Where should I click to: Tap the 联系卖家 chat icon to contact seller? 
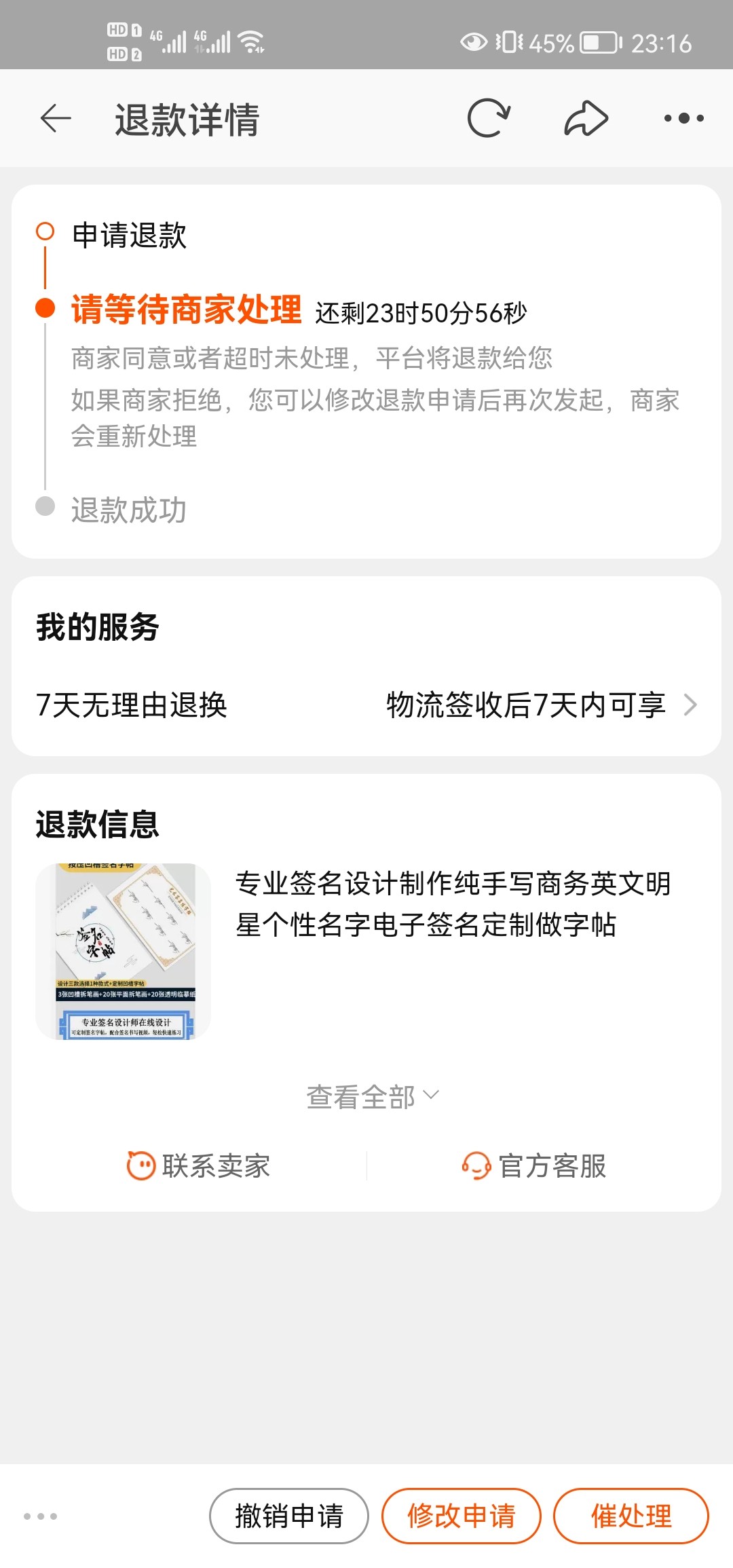tap(140, 1166)
